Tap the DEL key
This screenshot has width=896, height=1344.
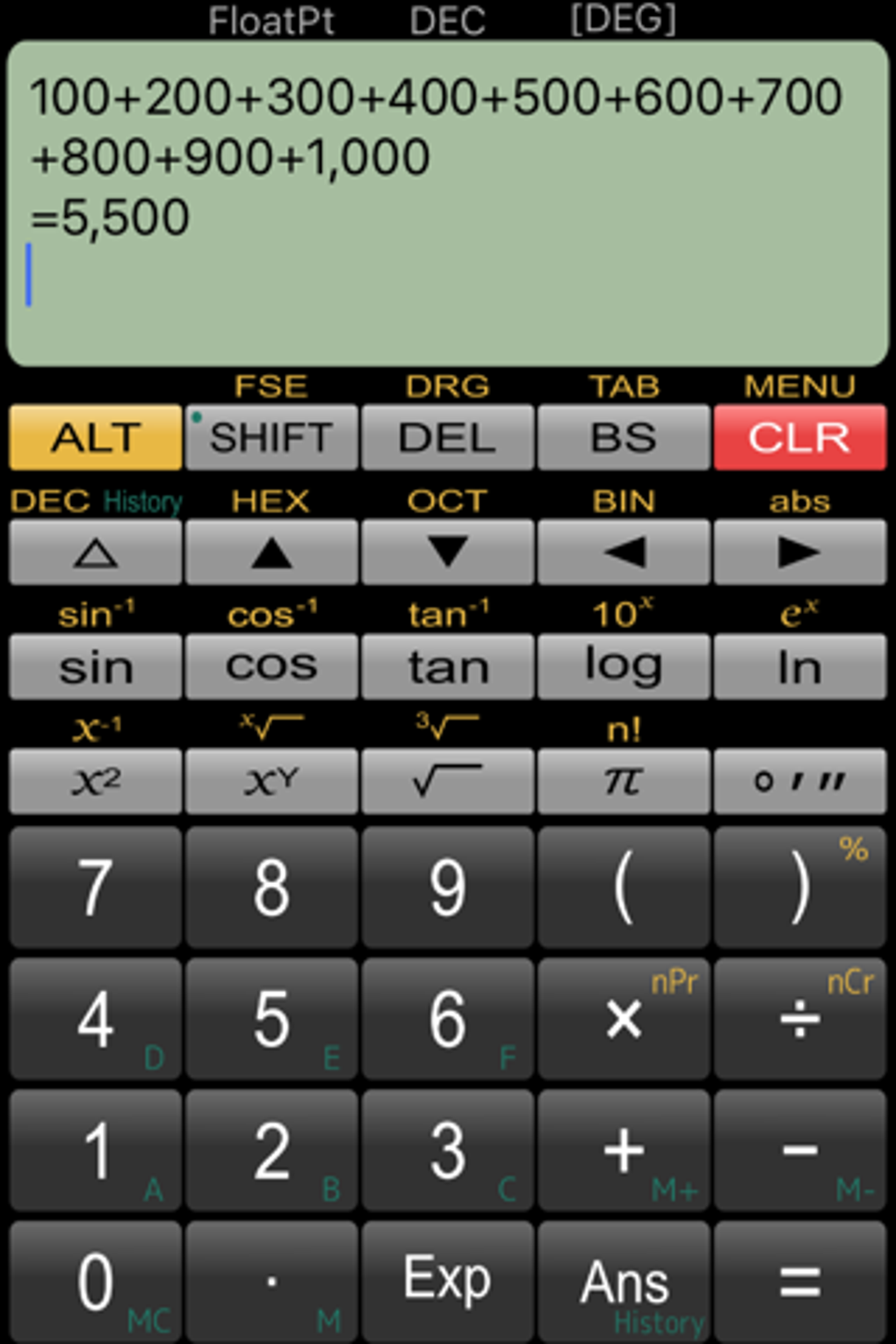coord(447,437)
